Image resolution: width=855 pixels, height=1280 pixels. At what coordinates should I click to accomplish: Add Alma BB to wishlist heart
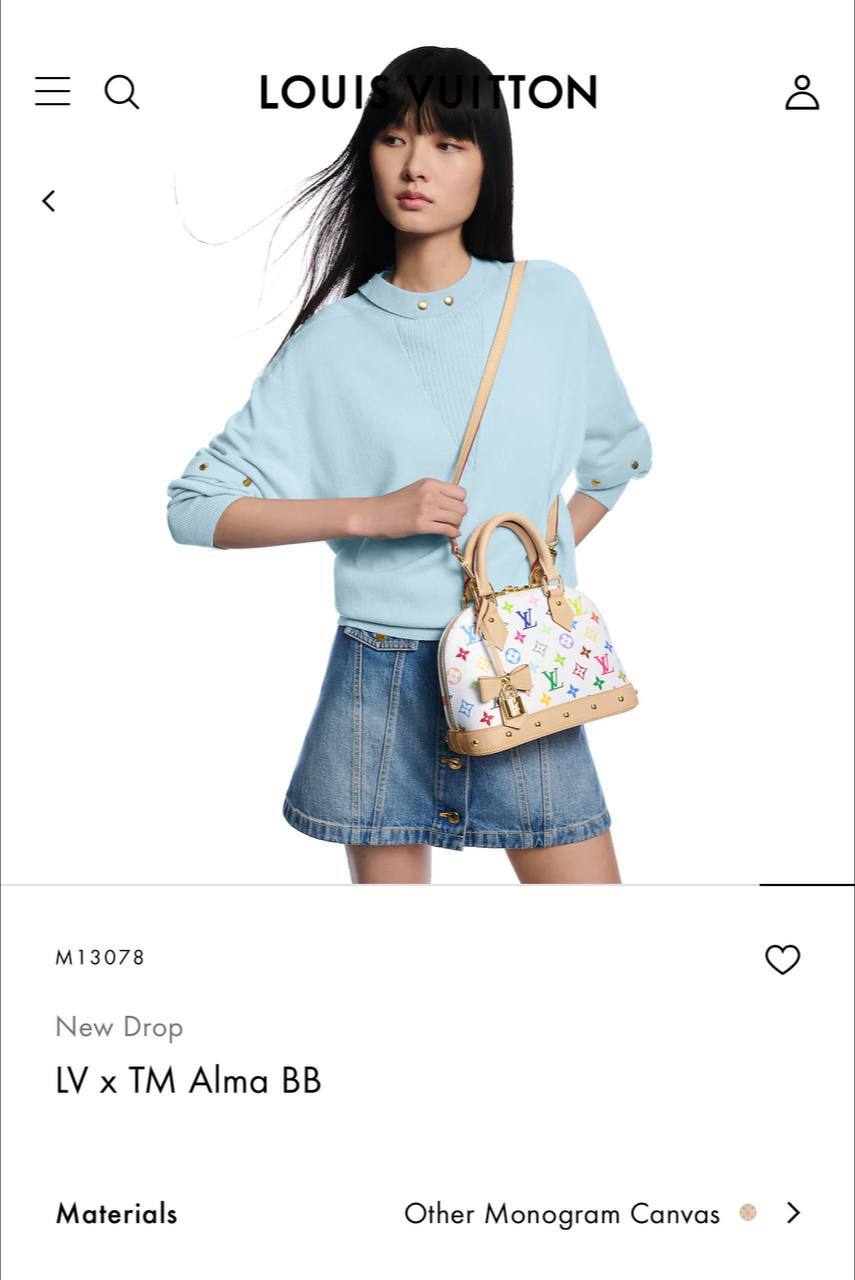point(782,959)
